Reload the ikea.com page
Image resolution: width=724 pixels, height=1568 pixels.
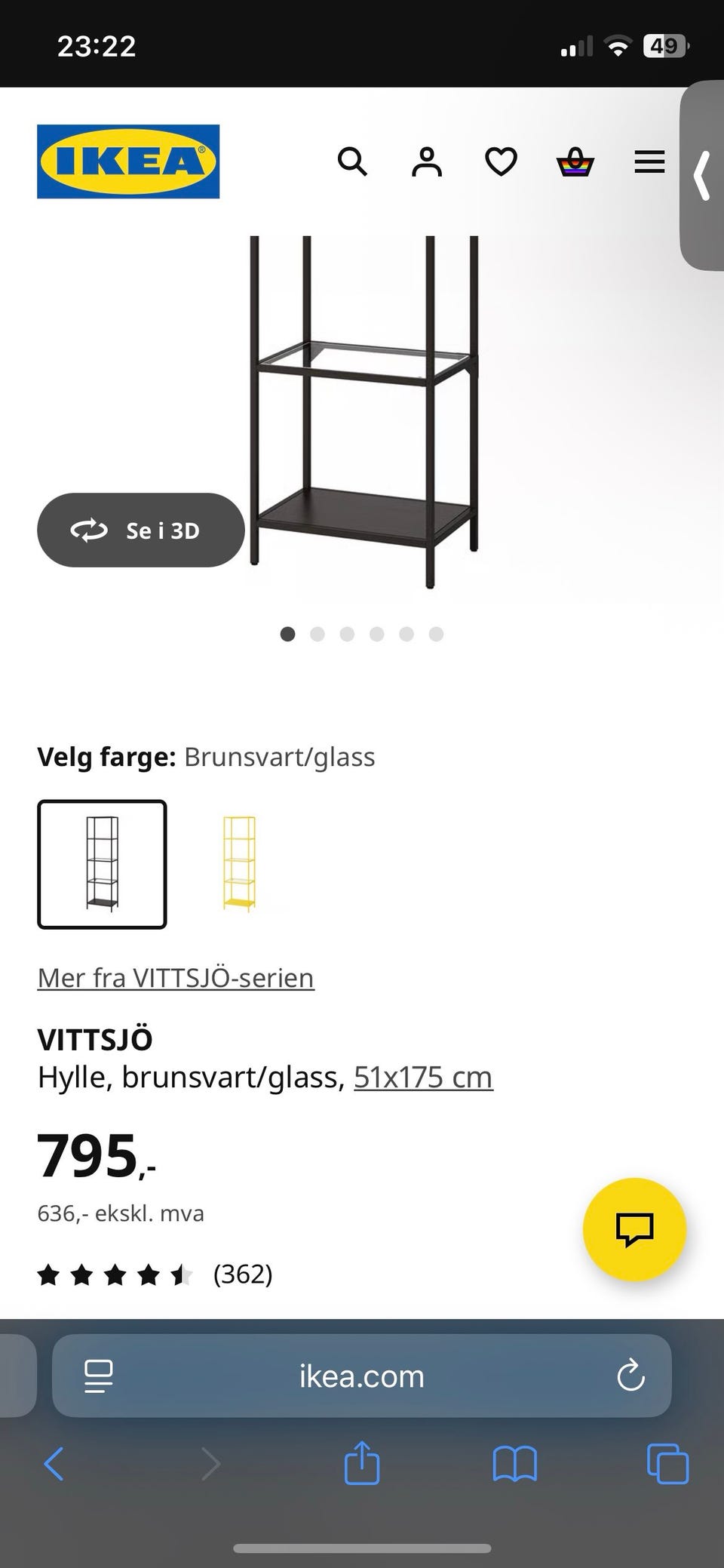630,1376
